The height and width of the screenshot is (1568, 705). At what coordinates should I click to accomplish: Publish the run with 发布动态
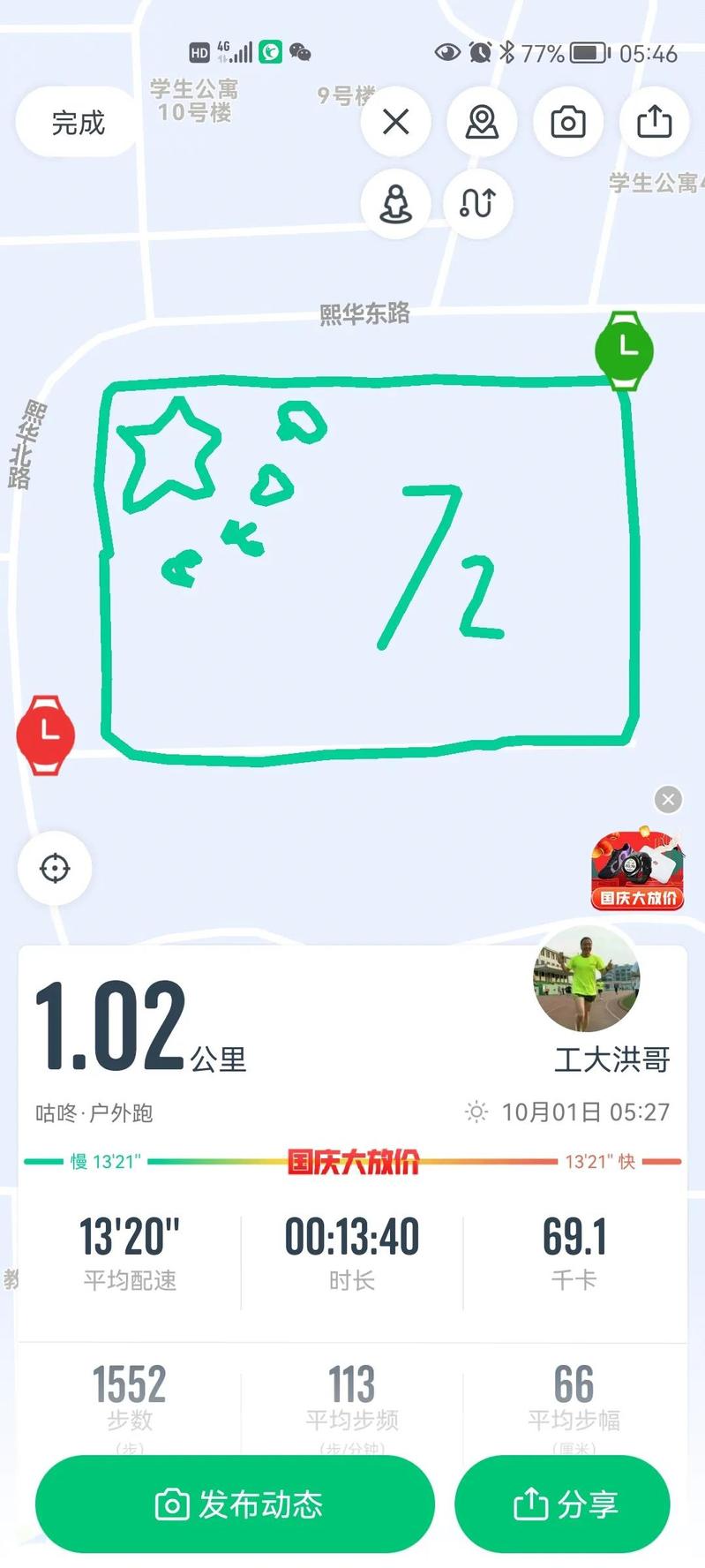coord(235,1504)
